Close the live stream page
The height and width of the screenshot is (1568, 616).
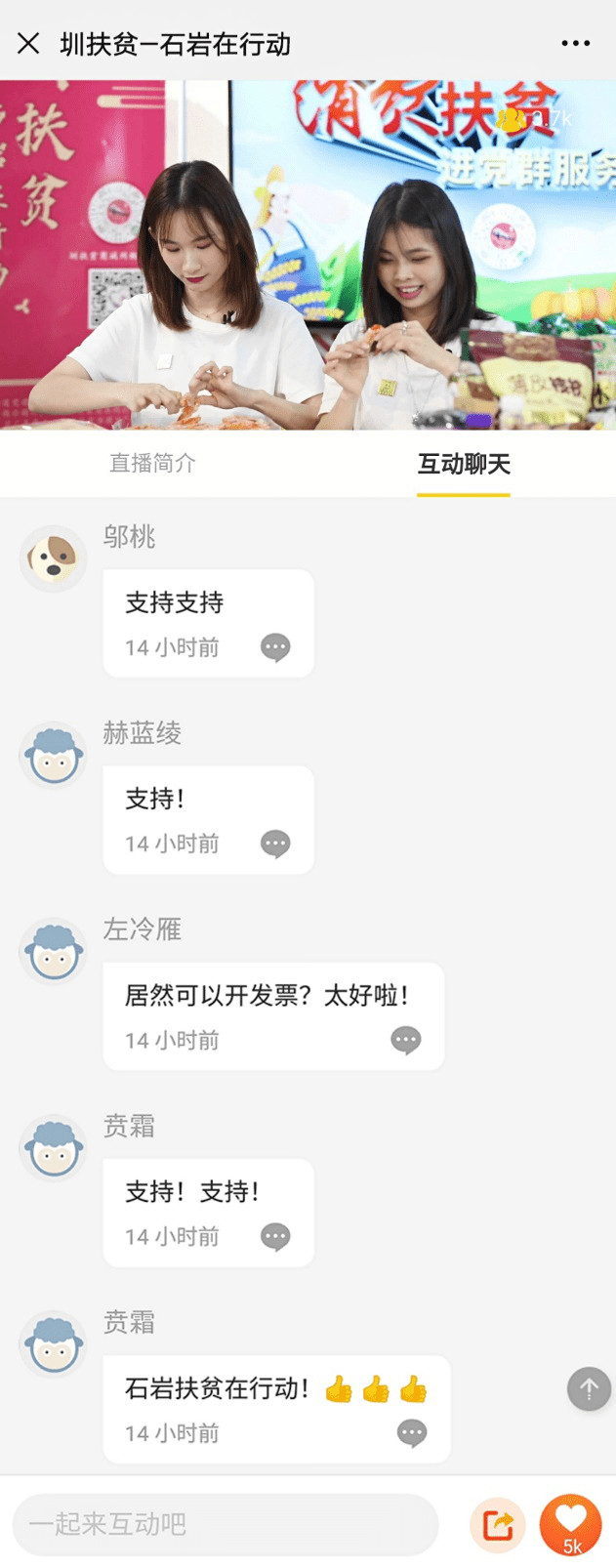tap(28, 43)
